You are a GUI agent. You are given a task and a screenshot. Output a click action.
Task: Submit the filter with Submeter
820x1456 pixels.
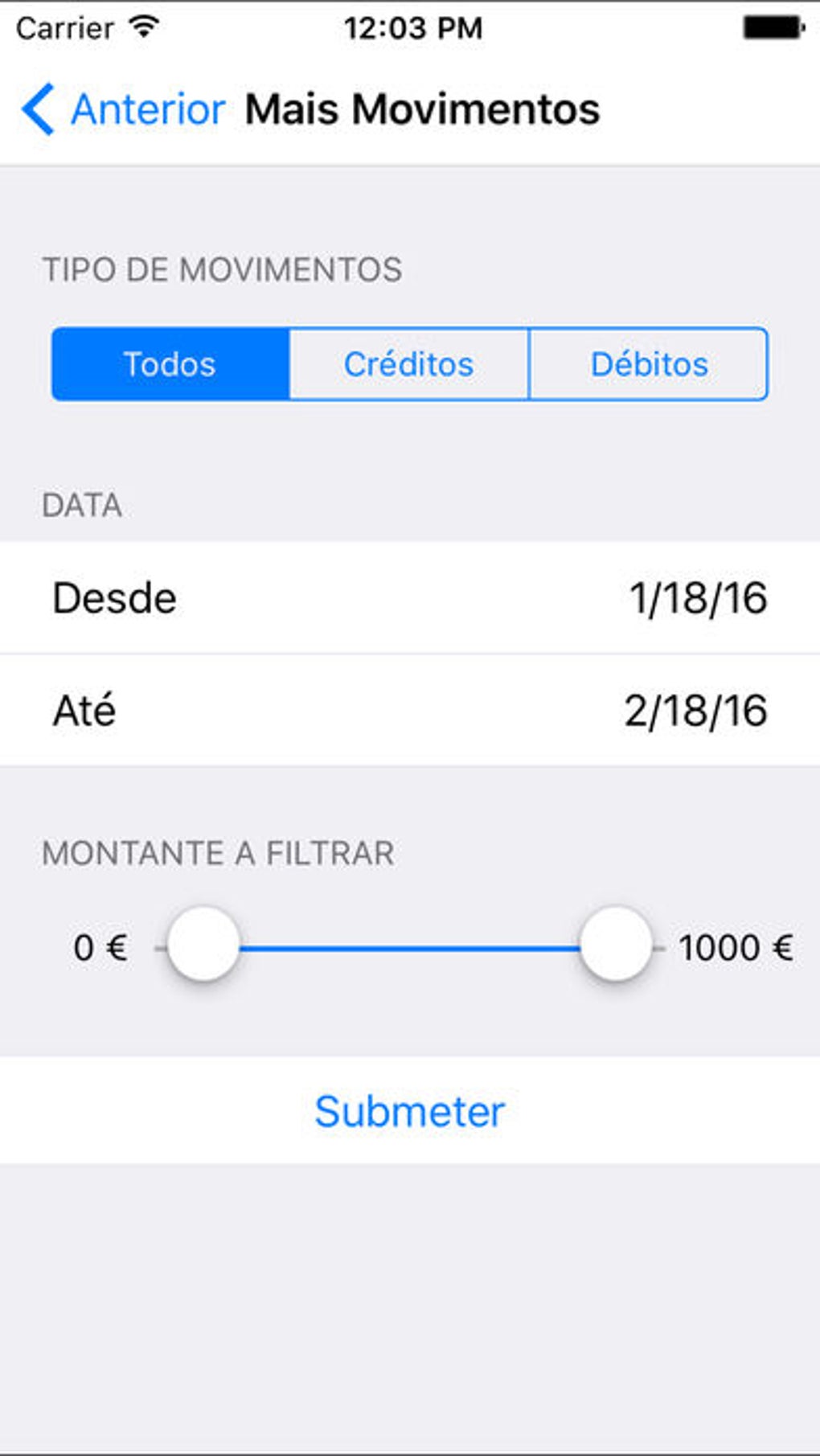(410, 1111)
